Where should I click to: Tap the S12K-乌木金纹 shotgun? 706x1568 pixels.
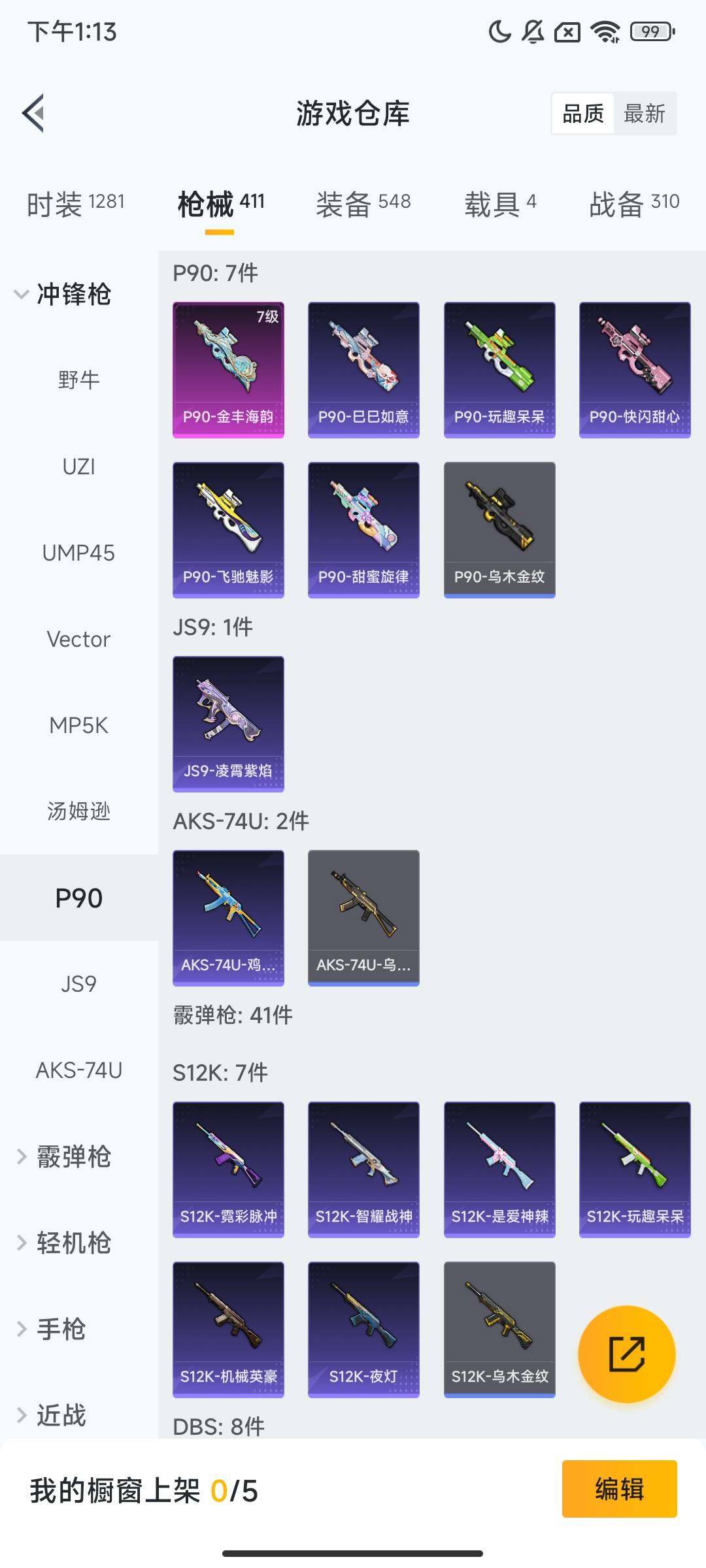tap(499, 1330)
